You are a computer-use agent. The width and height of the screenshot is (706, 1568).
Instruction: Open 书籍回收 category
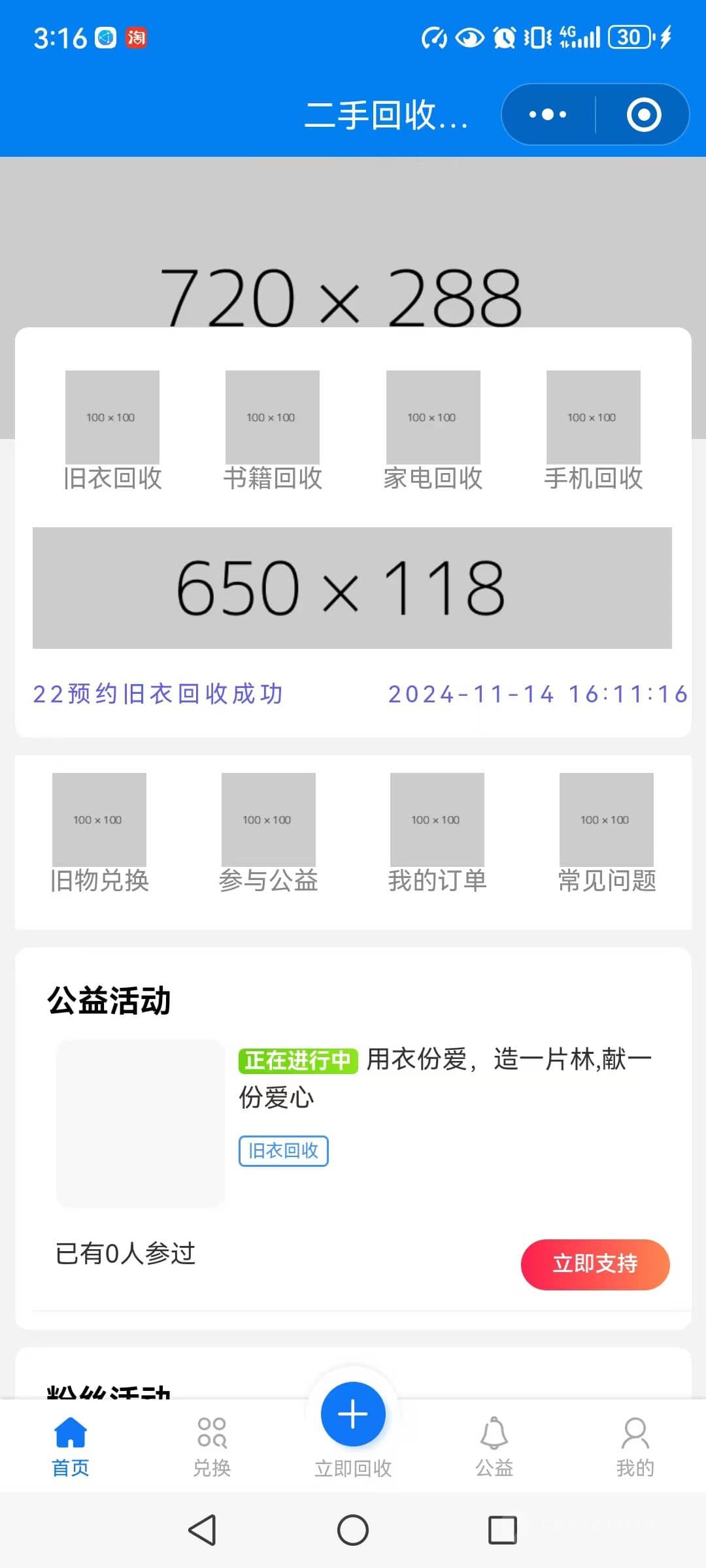273,431
